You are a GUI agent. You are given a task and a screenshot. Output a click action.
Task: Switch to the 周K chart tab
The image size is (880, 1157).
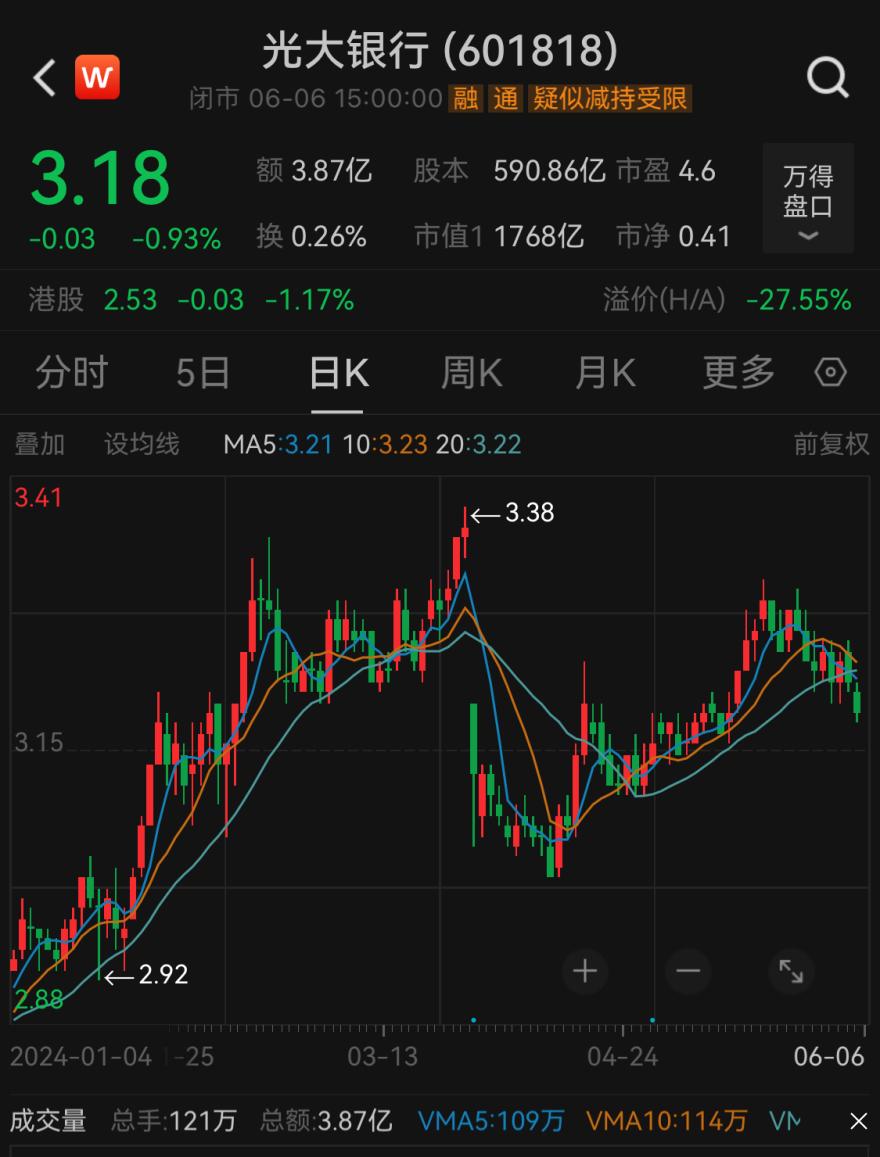[x=471, y=373]
